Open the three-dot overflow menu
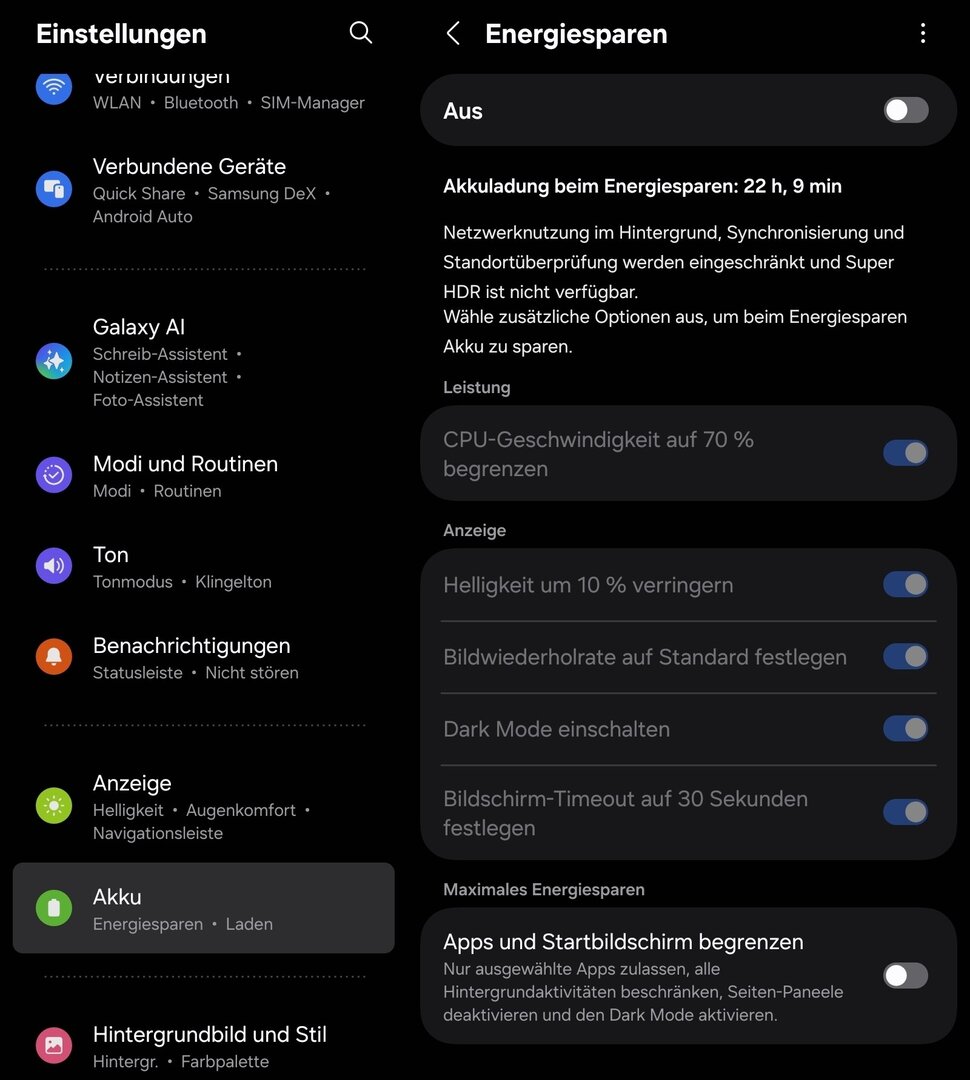The height and width of the screenshot is (1080, 970). point(922,33)
